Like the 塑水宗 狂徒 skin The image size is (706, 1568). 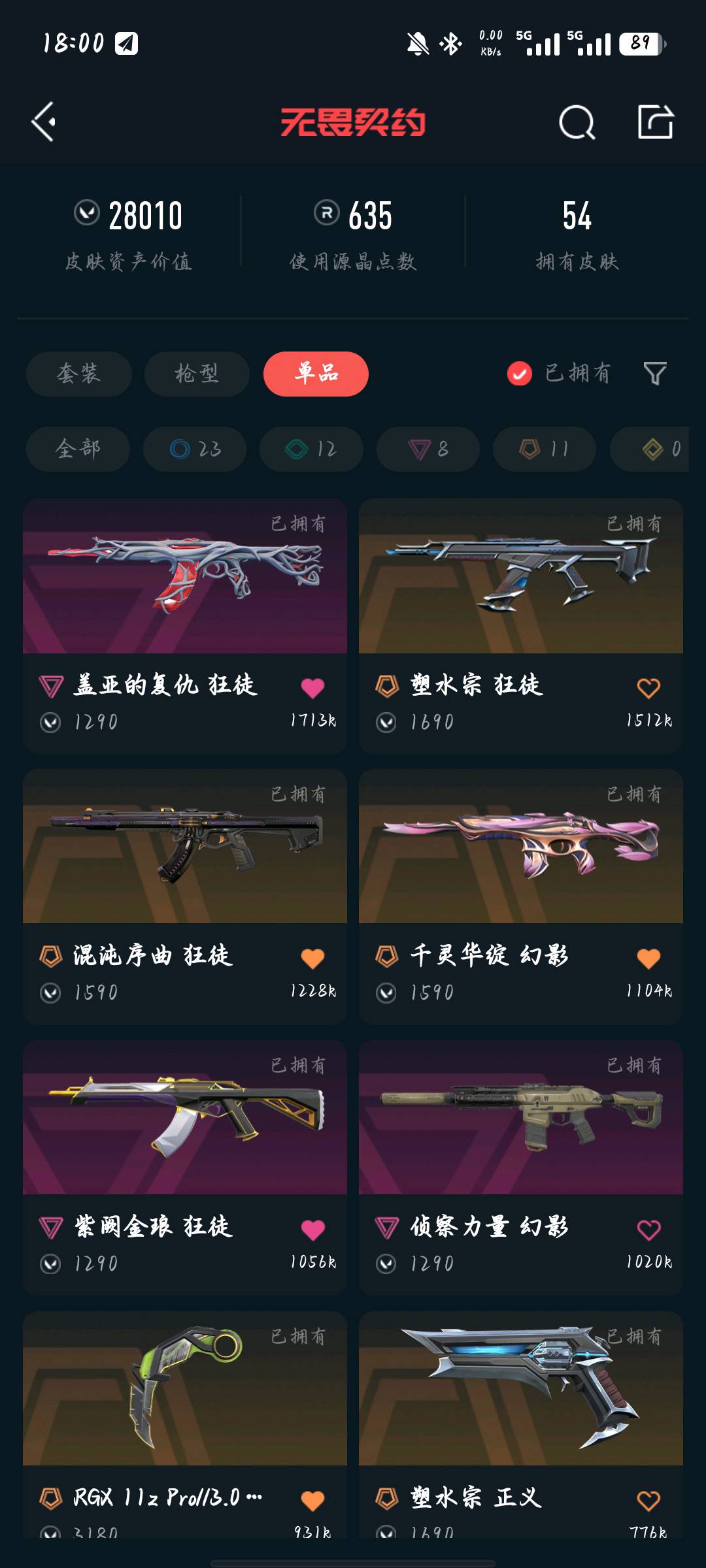tap(648, 687)
